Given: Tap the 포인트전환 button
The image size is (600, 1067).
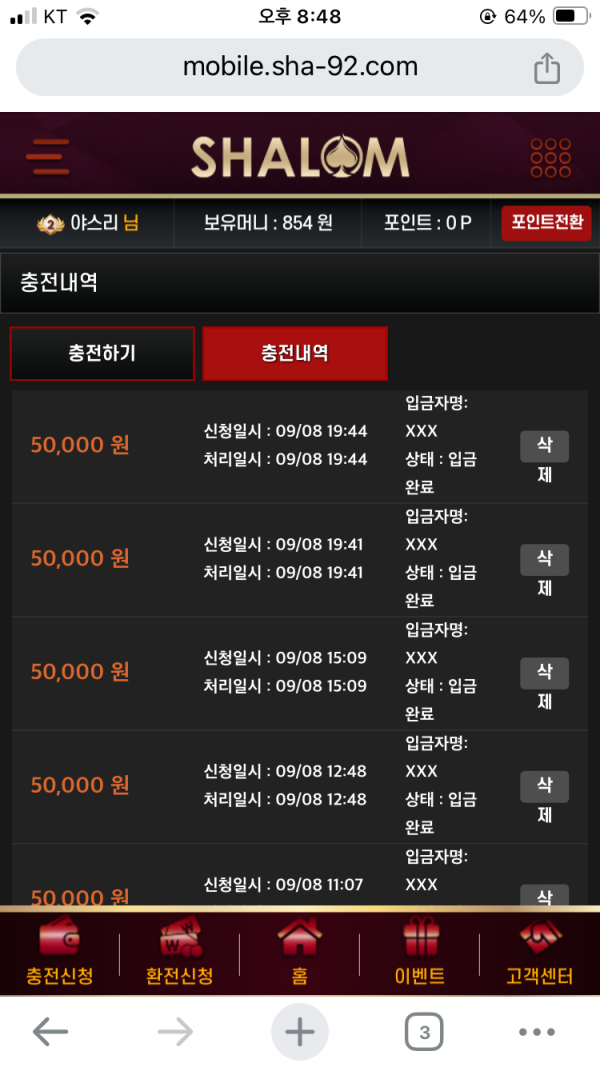Looking at the screenshot, I should [546, 223].
